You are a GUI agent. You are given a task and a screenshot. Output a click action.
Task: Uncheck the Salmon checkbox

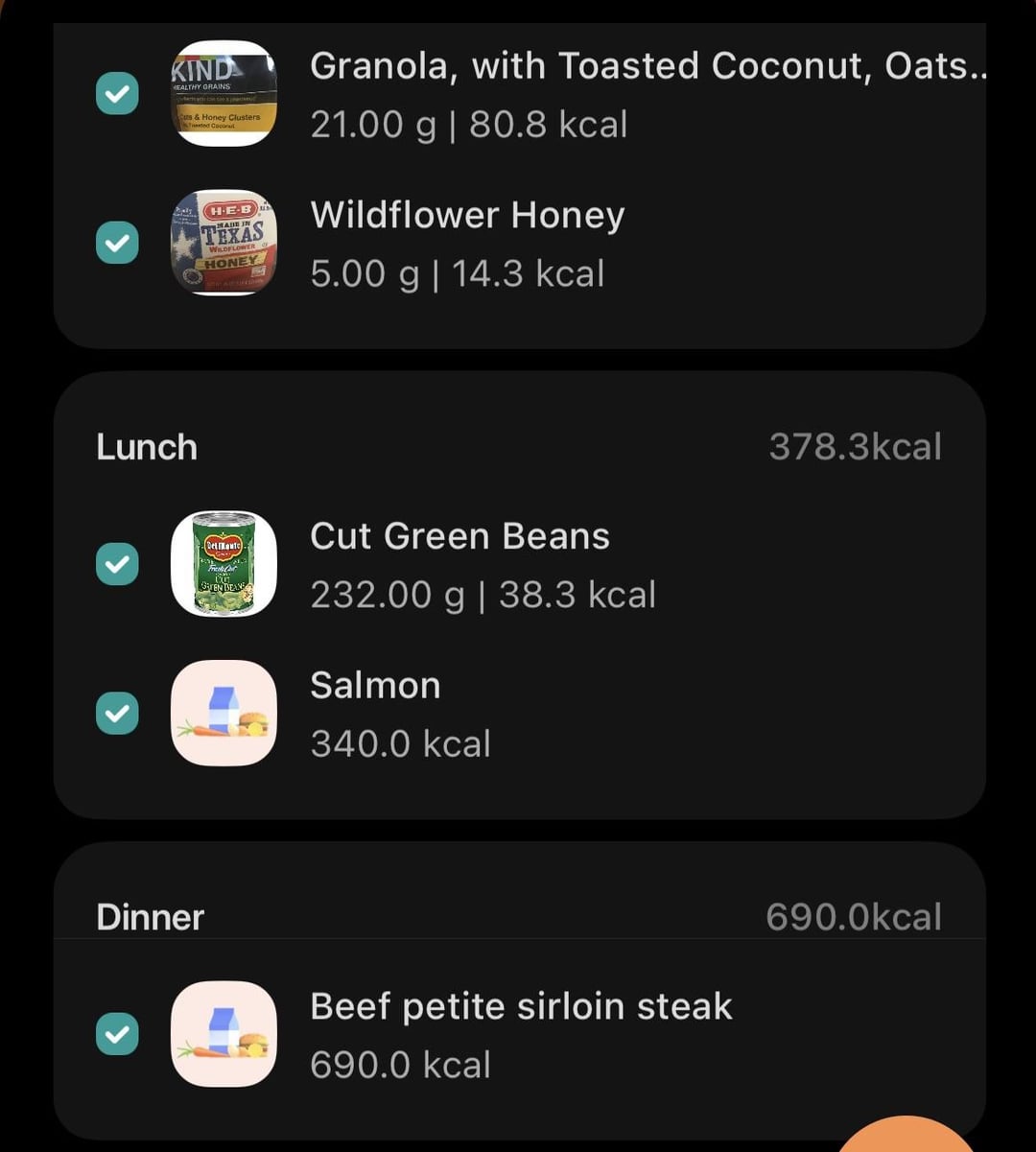tap(117, 713)
